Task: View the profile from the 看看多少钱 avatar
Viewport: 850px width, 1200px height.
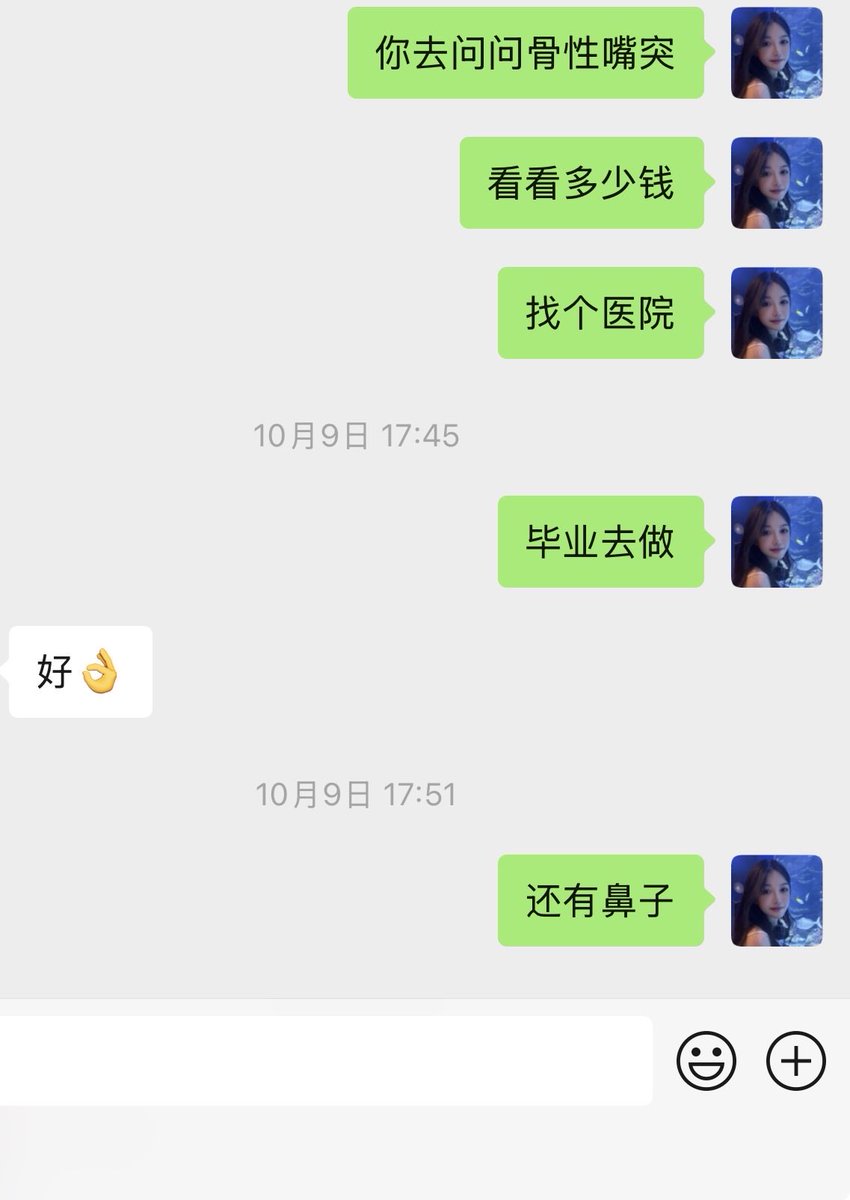Action: click(776, 183)
